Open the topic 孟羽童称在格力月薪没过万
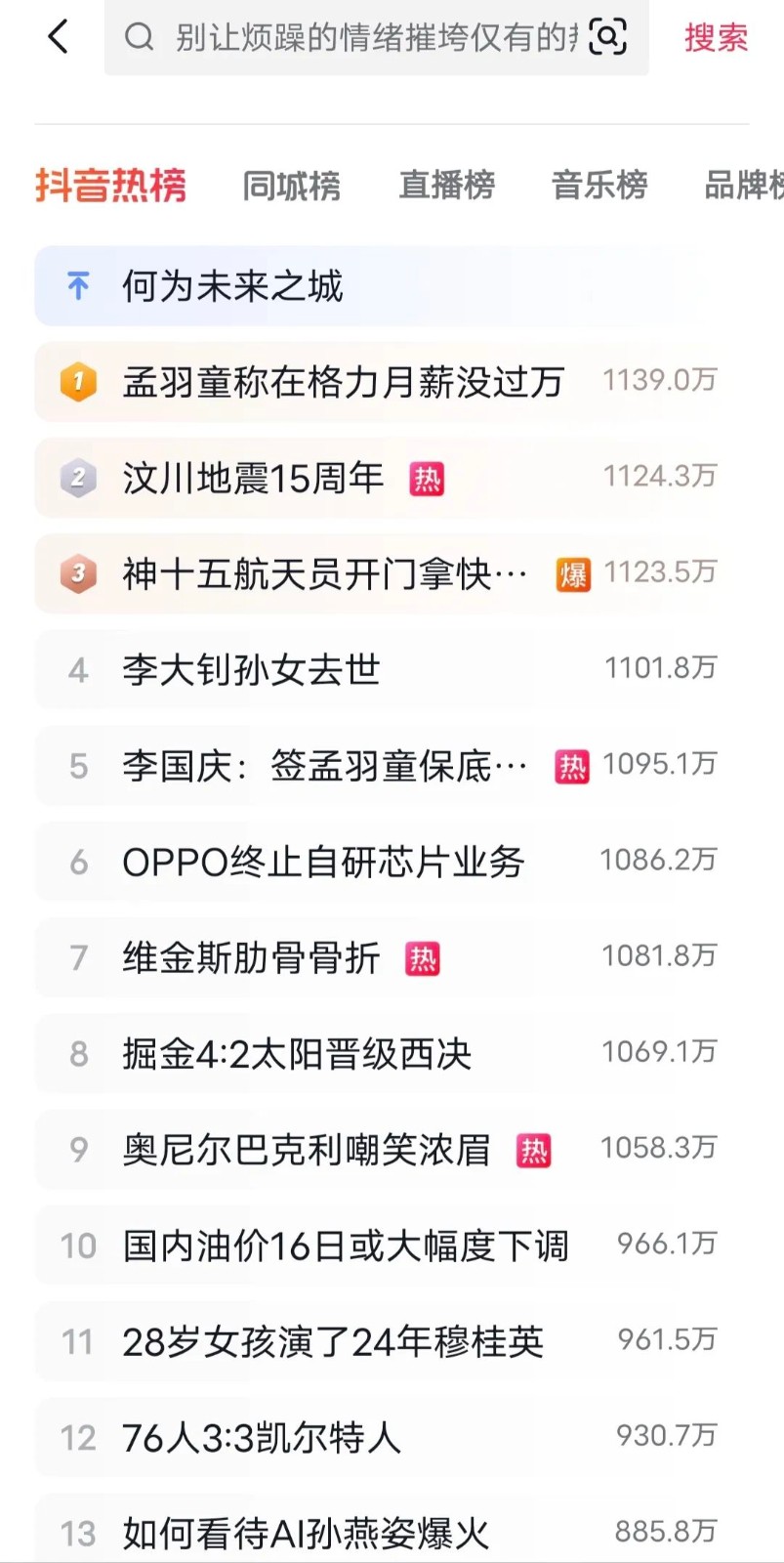The width and height of the screenshot is (784, 1563). coord(343,382)
